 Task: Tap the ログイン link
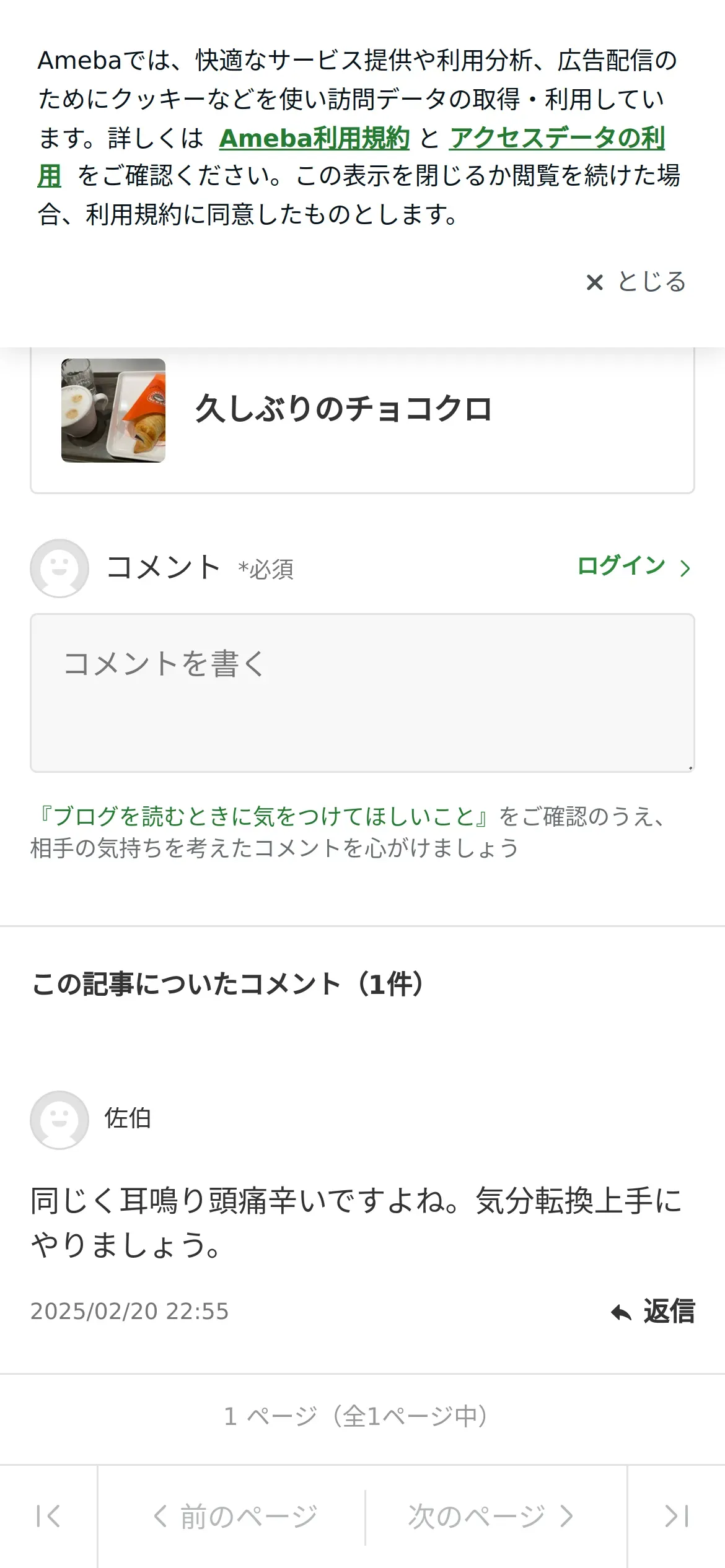click(x=633, y=566)
